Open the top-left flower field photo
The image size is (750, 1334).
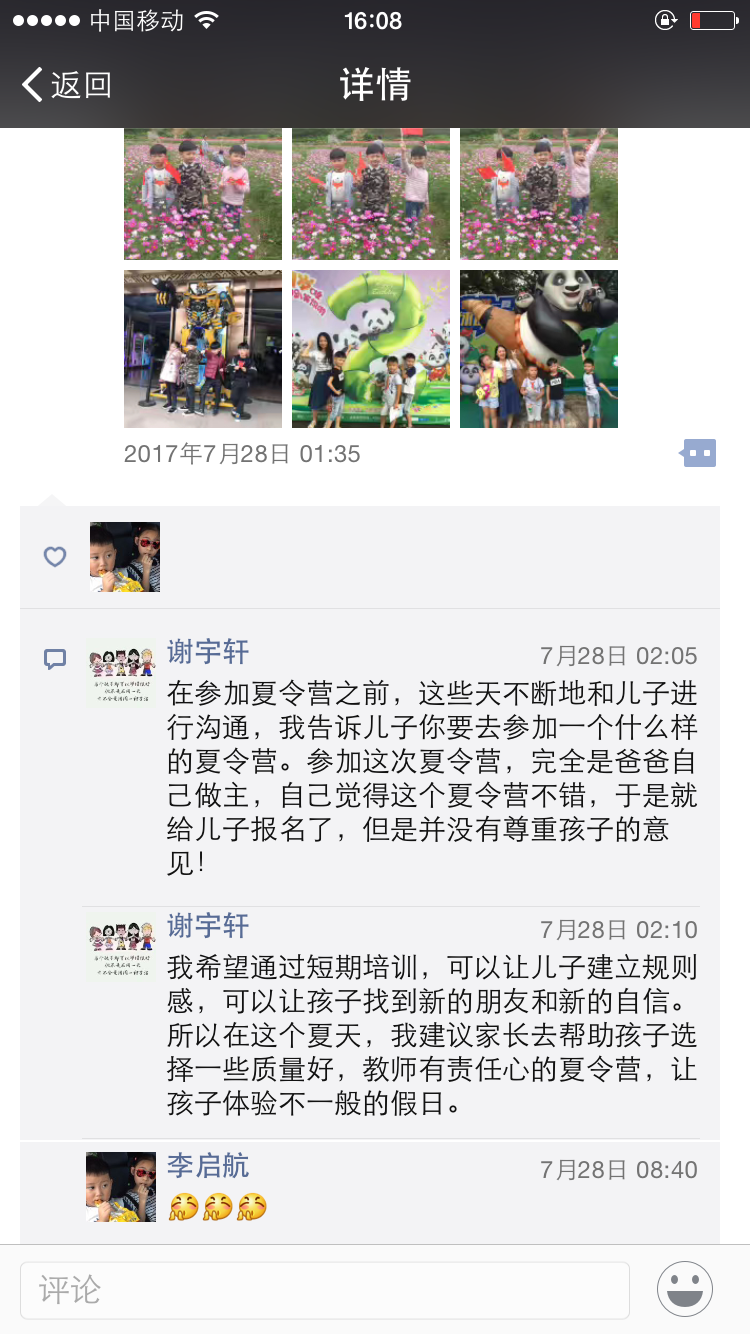coord(203,194)
